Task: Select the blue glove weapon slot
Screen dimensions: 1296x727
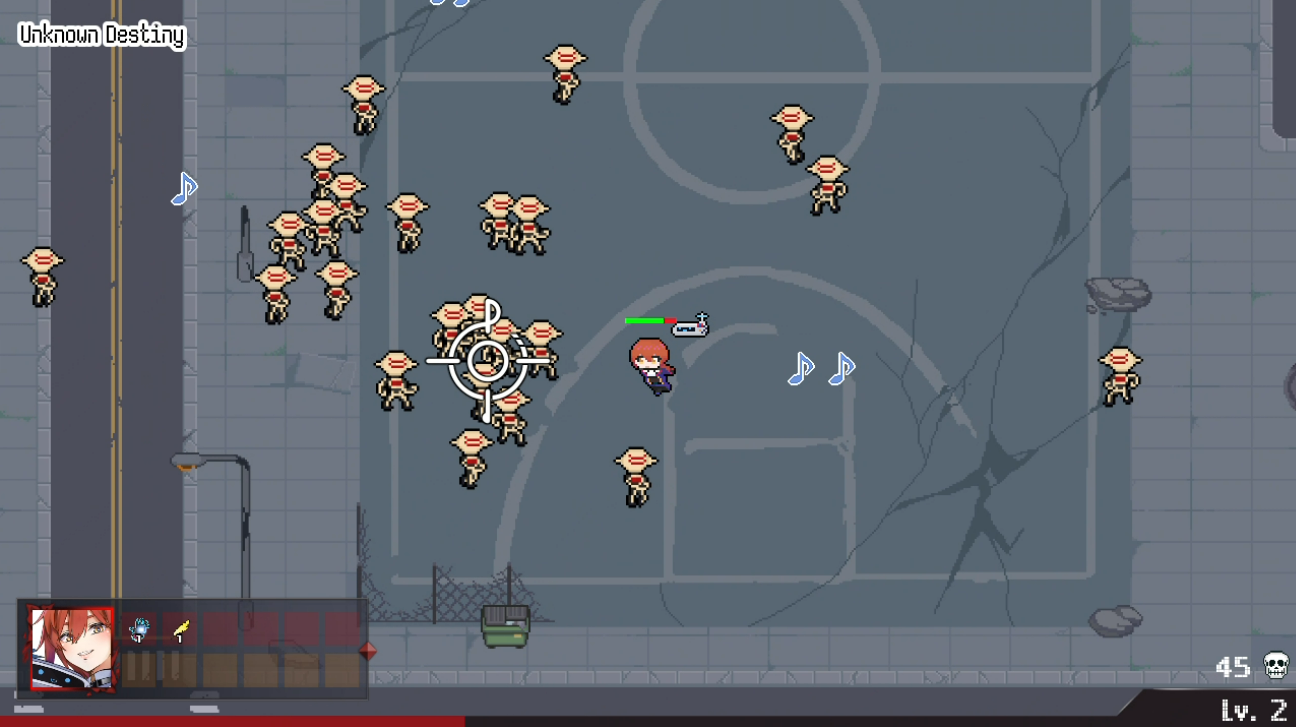Action: (139, 629)
